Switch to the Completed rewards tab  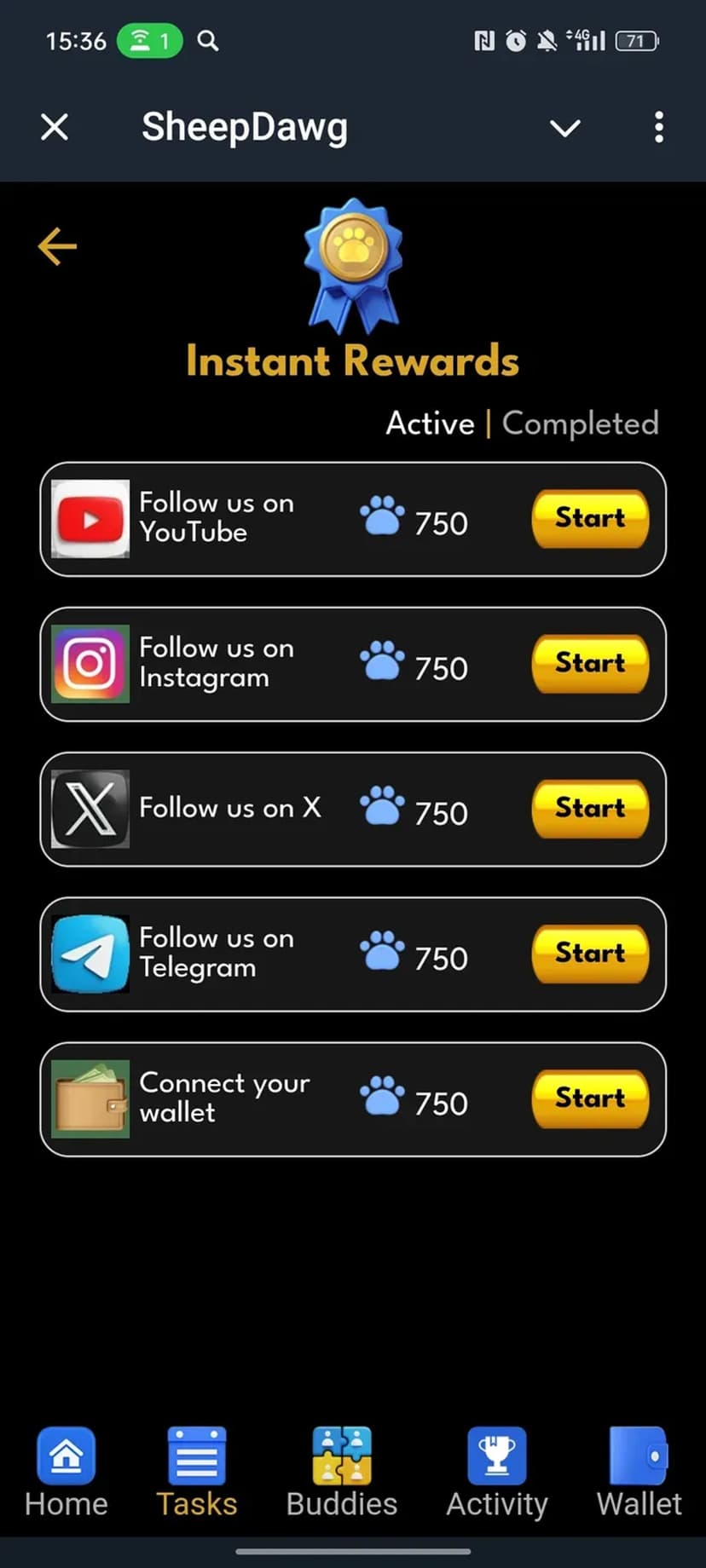pos(580,424)
